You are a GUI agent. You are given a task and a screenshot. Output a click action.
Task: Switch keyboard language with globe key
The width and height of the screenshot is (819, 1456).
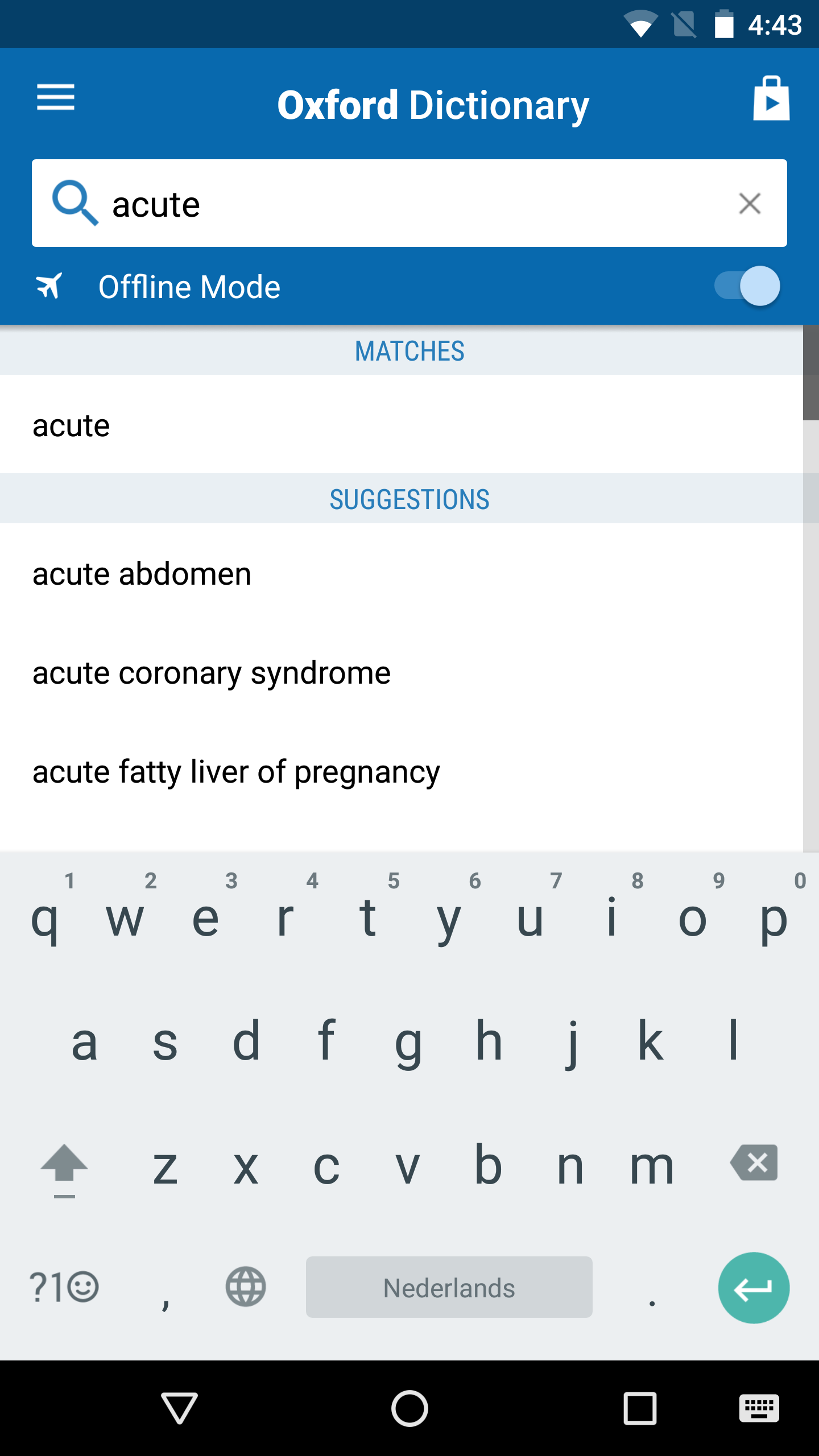[x=246, y=1287]
